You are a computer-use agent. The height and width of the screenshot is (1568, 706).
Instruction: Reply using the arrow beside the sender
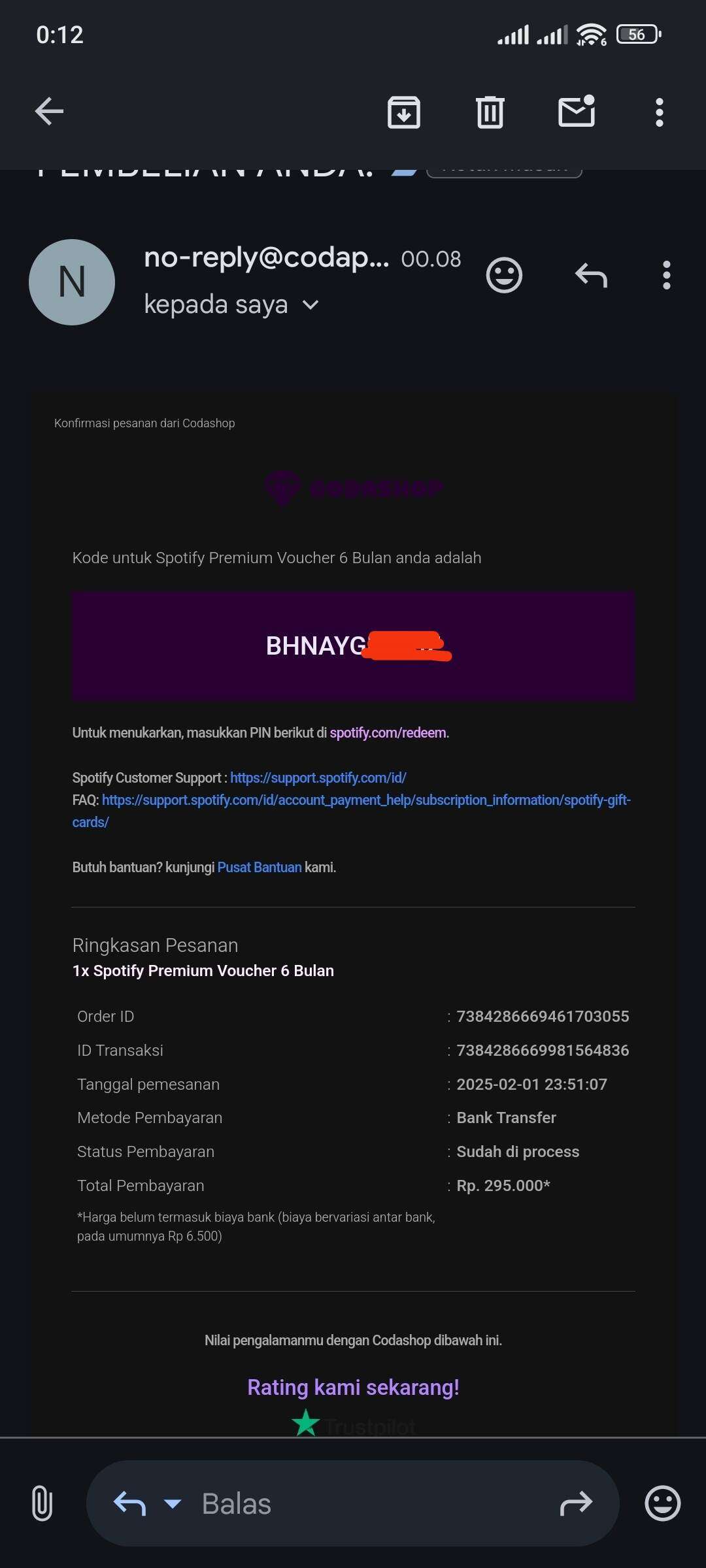tap(591, 275)
